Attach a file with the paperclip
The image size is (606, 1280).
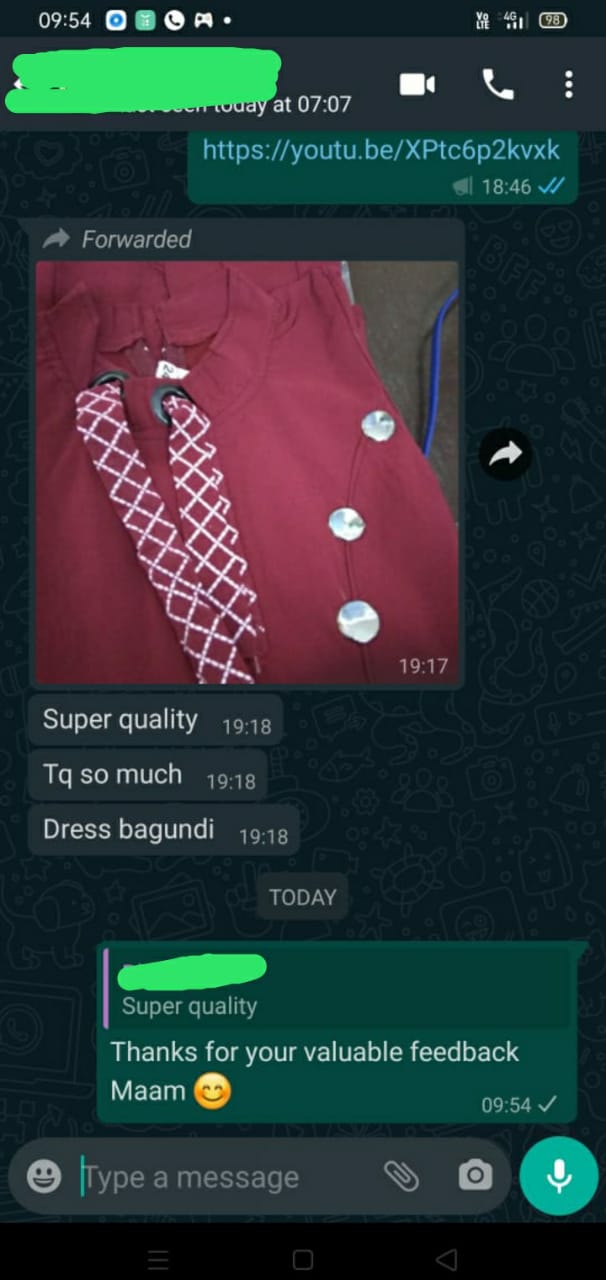(x=402, y=1176)
